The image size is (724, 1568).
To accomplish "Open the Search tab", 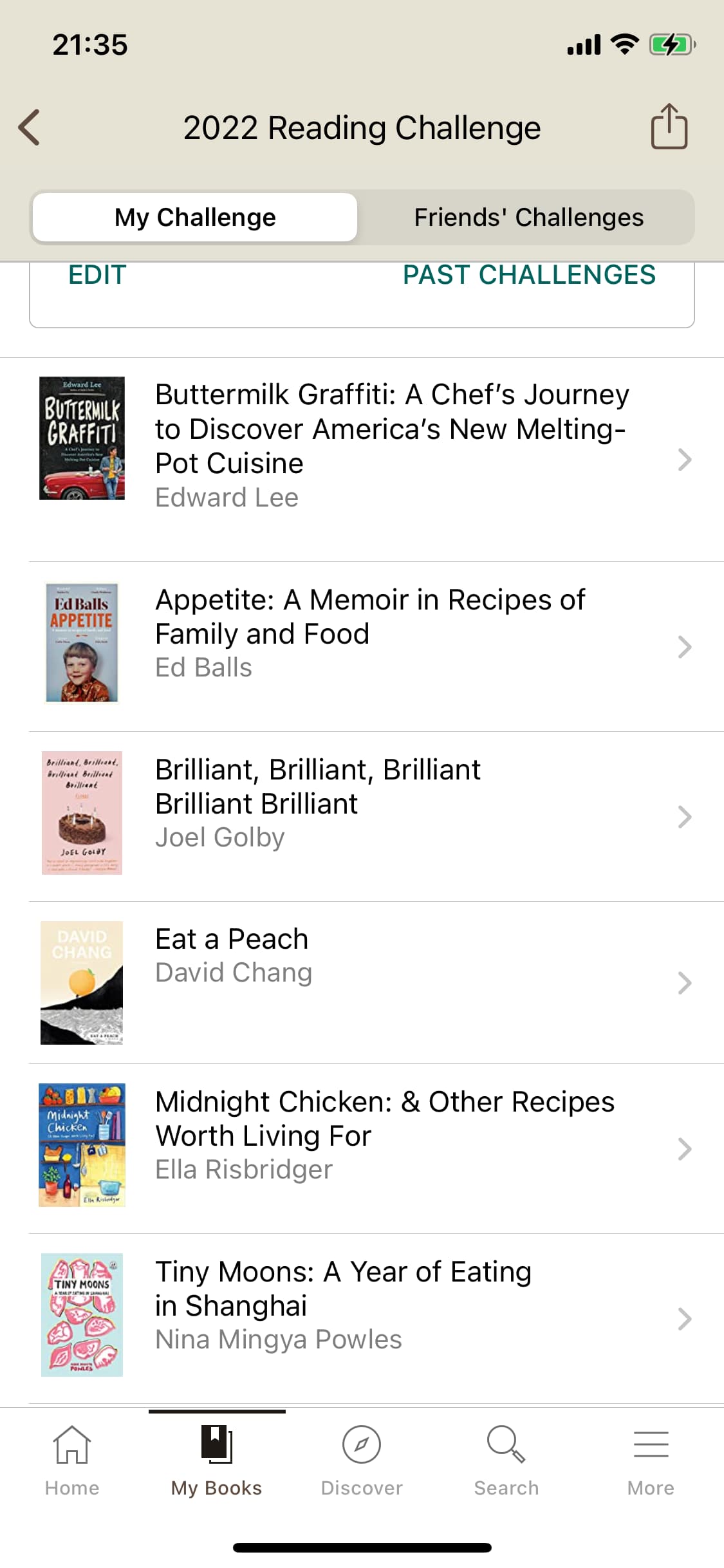I will coord(506,1461).
